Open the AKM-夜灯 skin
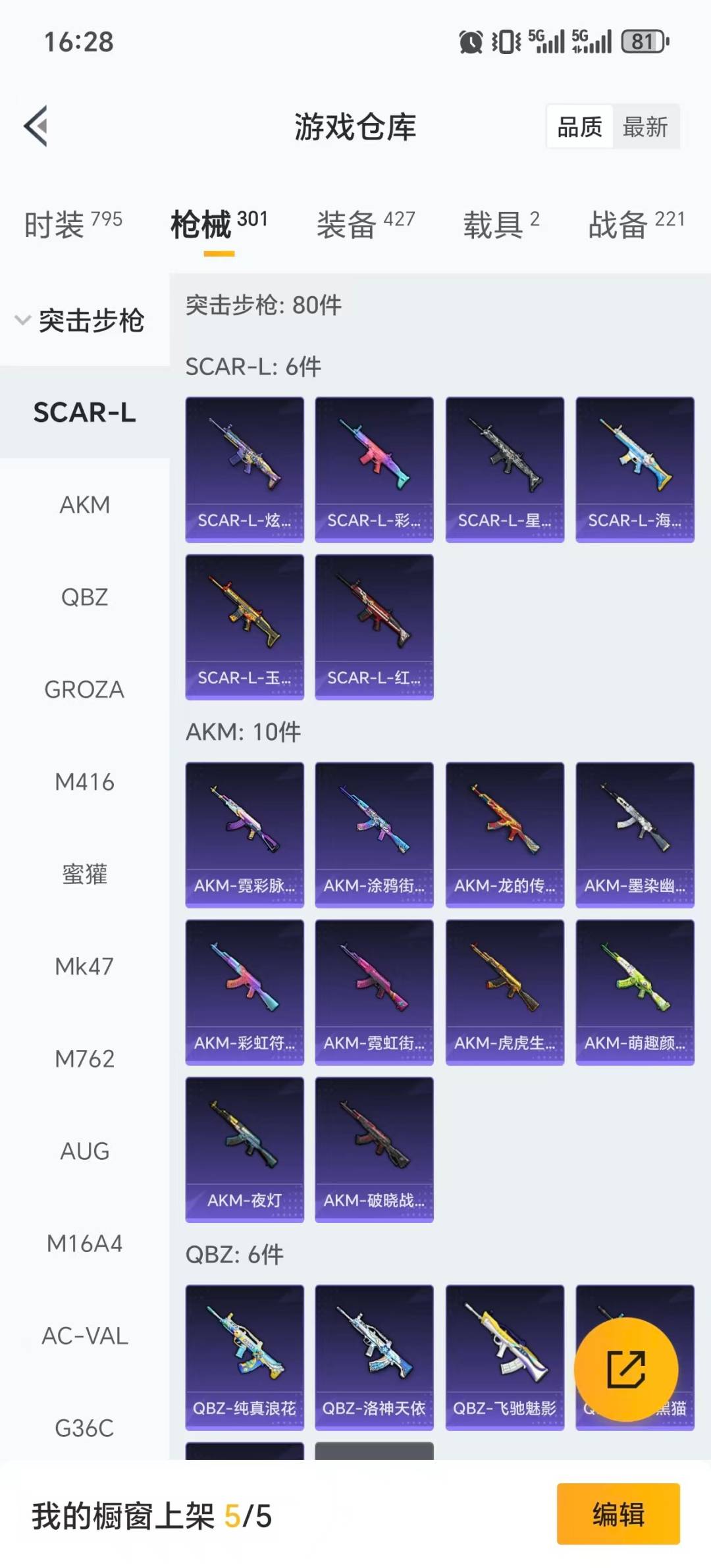 244,1147
